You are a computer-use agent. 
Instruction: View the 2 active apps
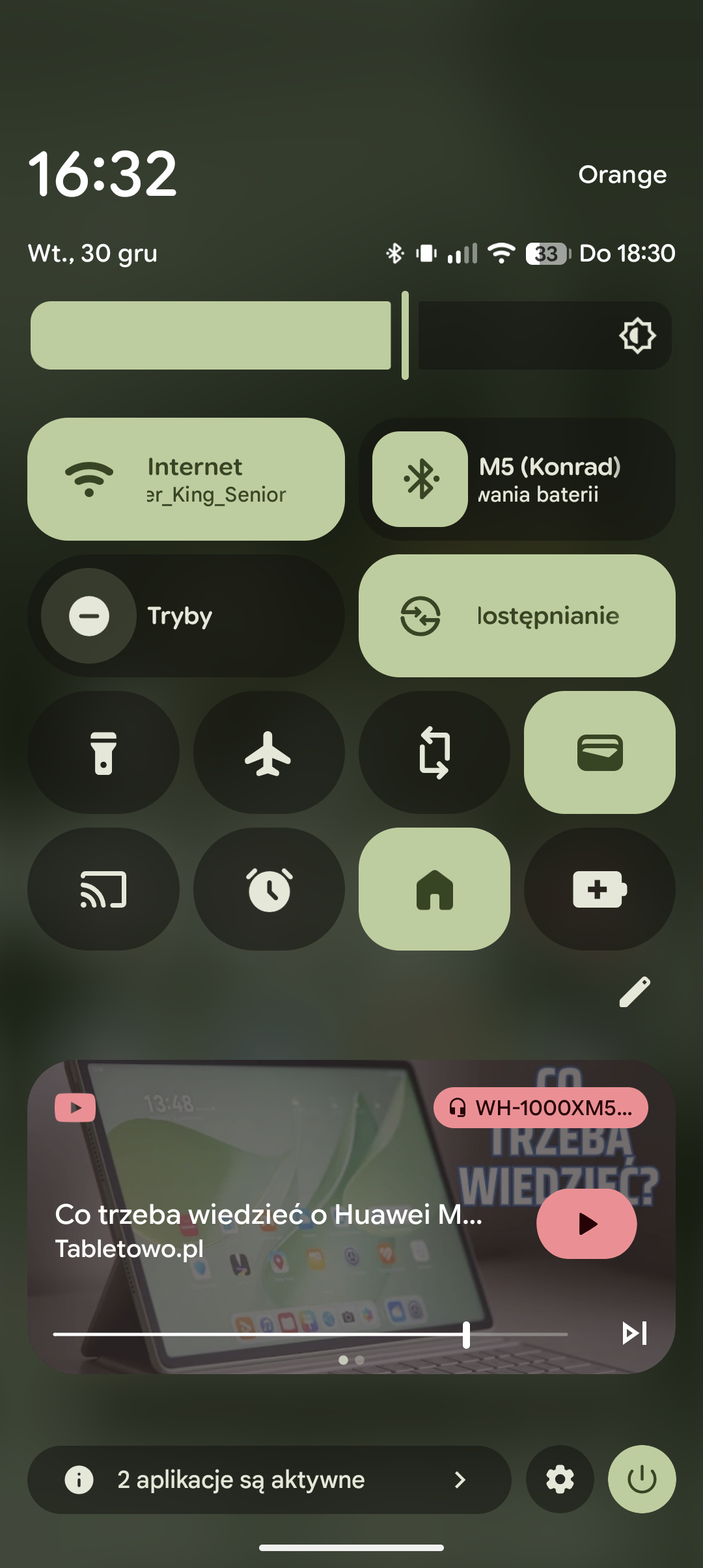click(269, 1480)
